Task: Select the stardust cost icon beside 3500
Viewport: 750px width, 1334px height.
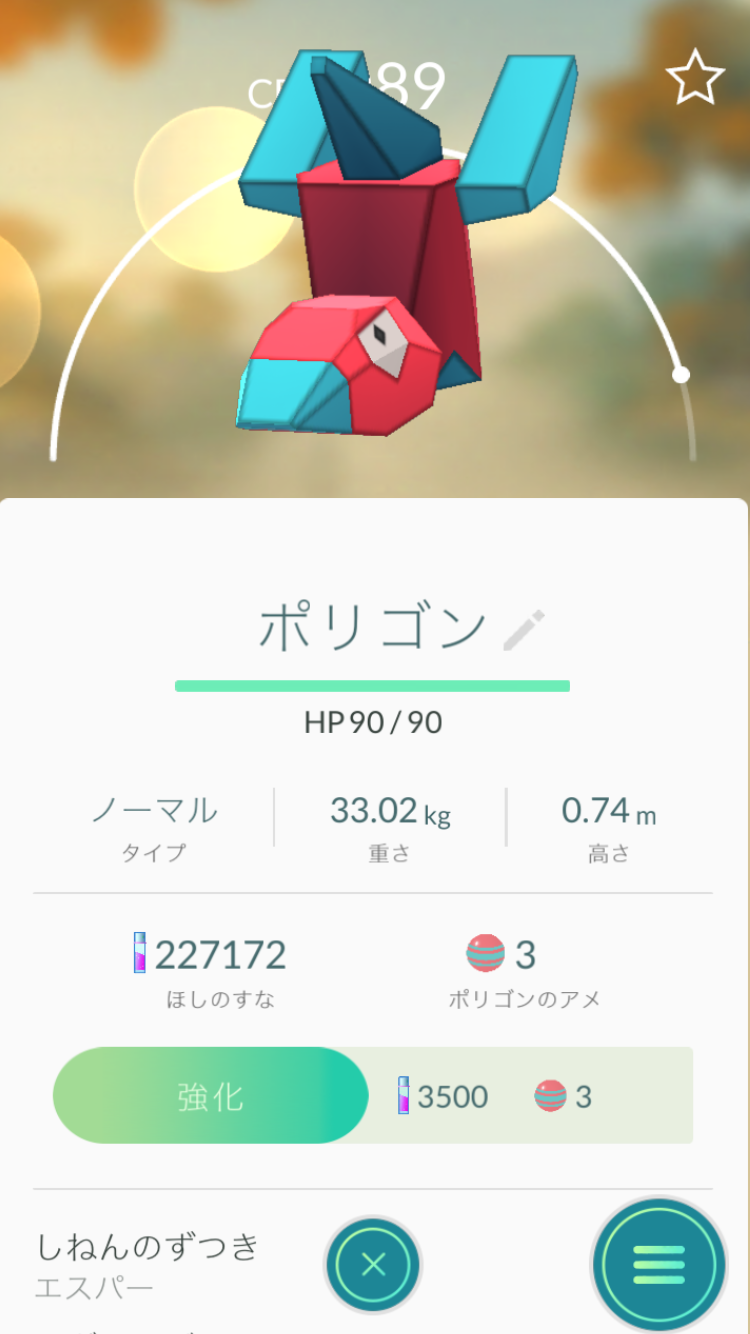Action: [x=405, y=1096]
